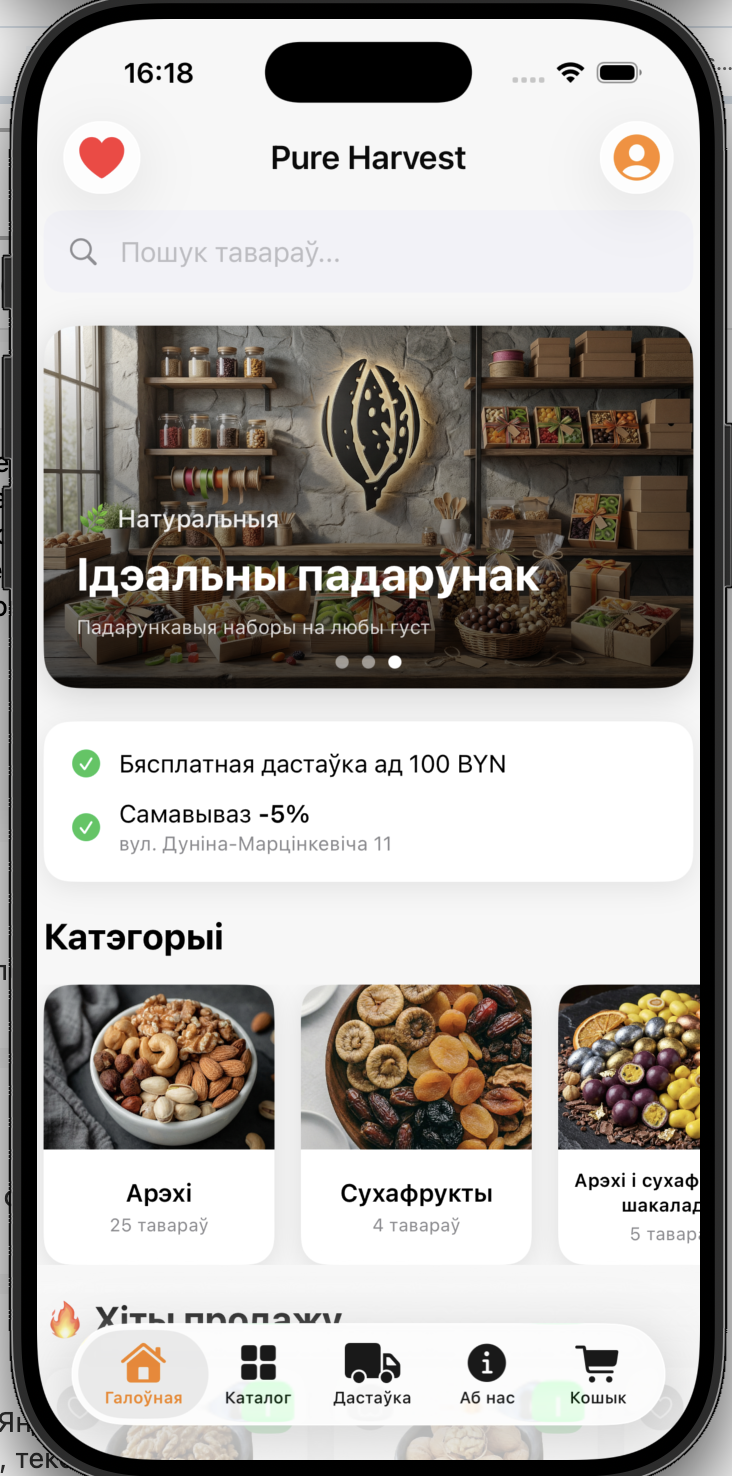
Task: Select the third carousel indicator dot
Action: [x=394, y=662]
